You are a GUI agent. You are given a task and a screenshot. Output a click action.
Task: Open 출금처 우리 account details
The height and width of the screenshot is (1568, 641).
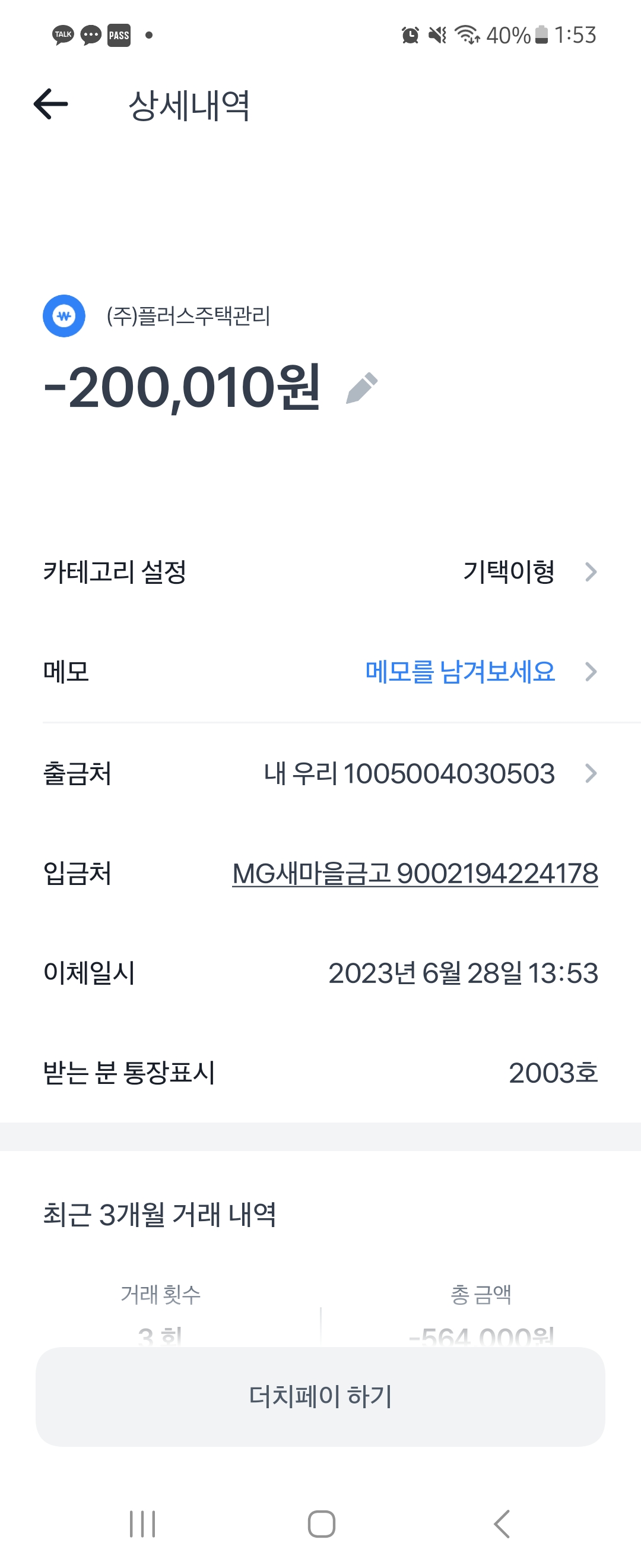click(x=426, y=774)
